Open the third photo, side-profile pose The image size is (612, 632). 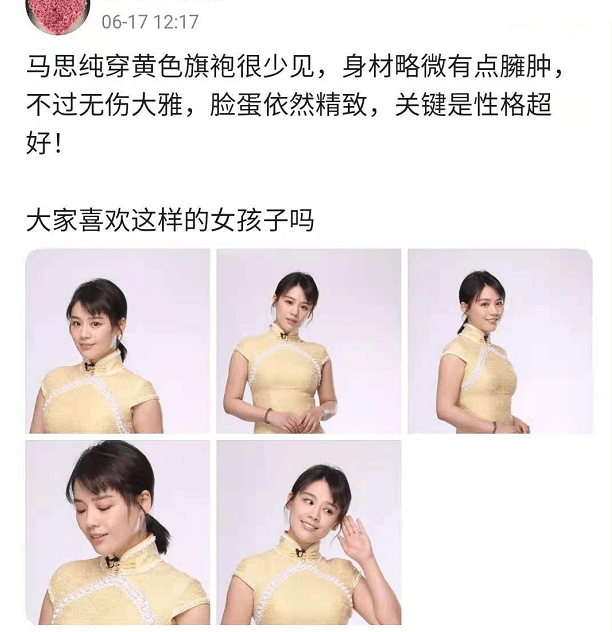click(500, 341)
